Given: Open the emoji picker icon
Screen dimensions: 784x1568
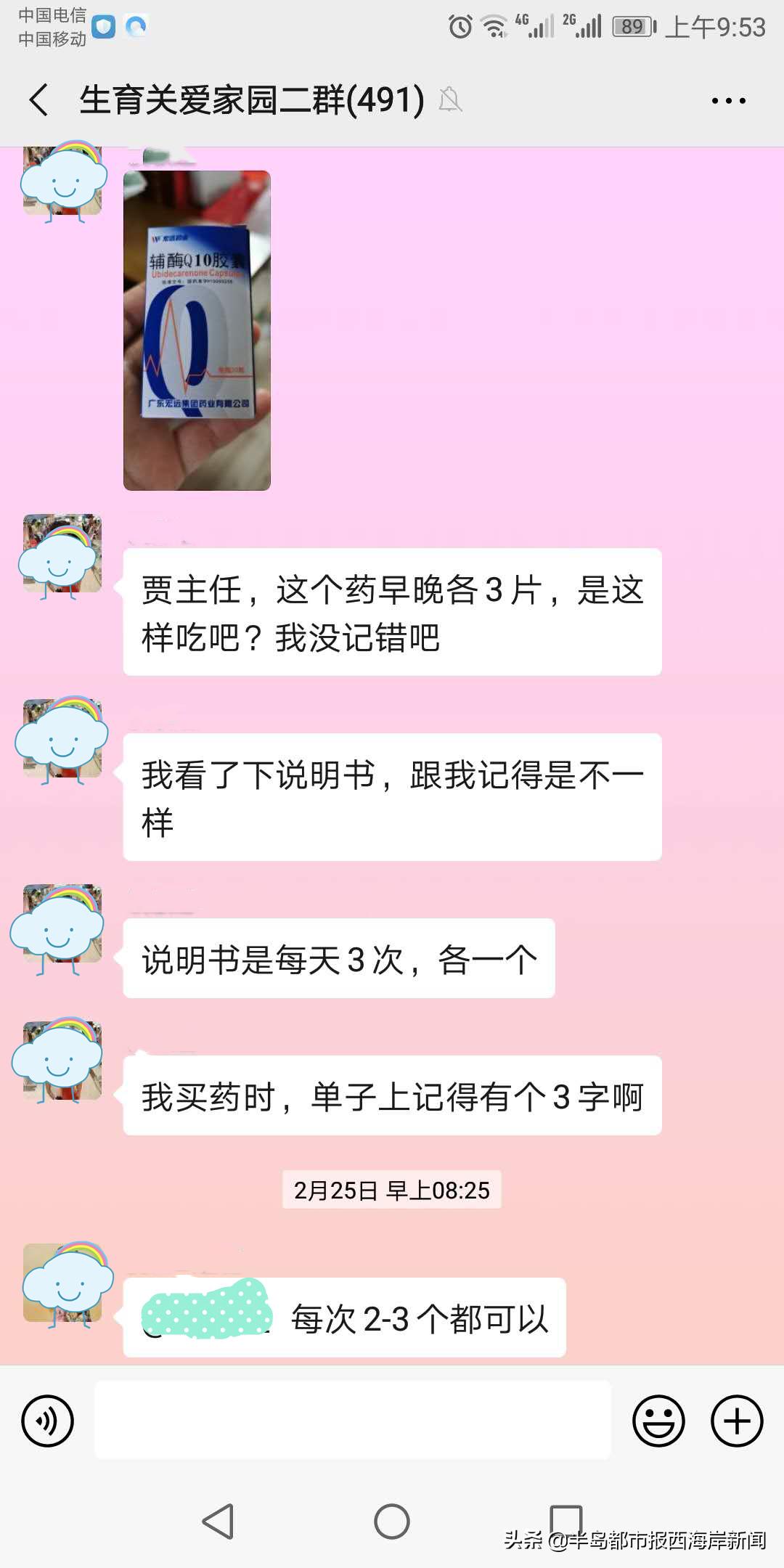Looking at the screenshot, I should point(659,1421).
